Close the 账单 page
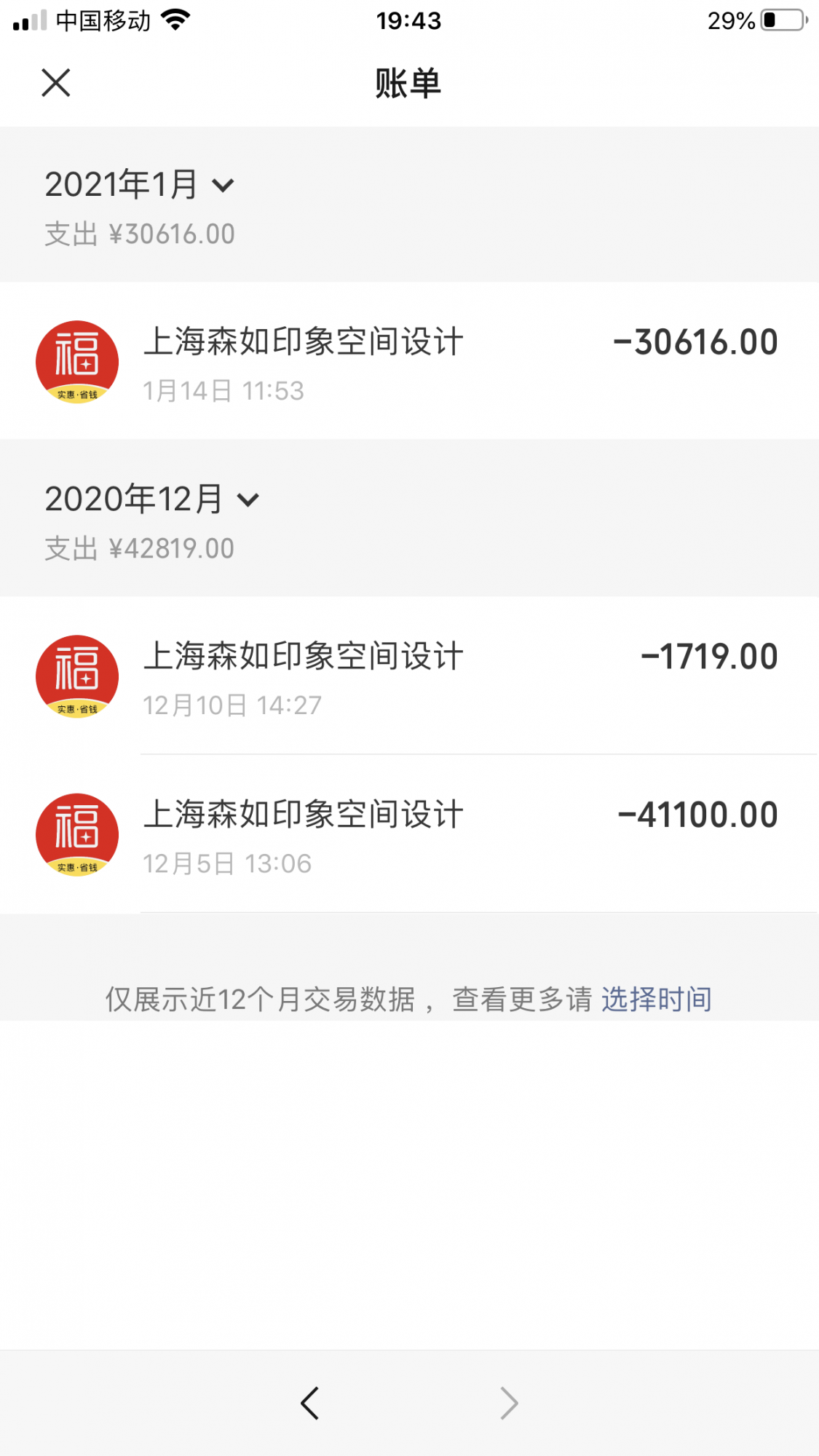 [x=56, y=83]
